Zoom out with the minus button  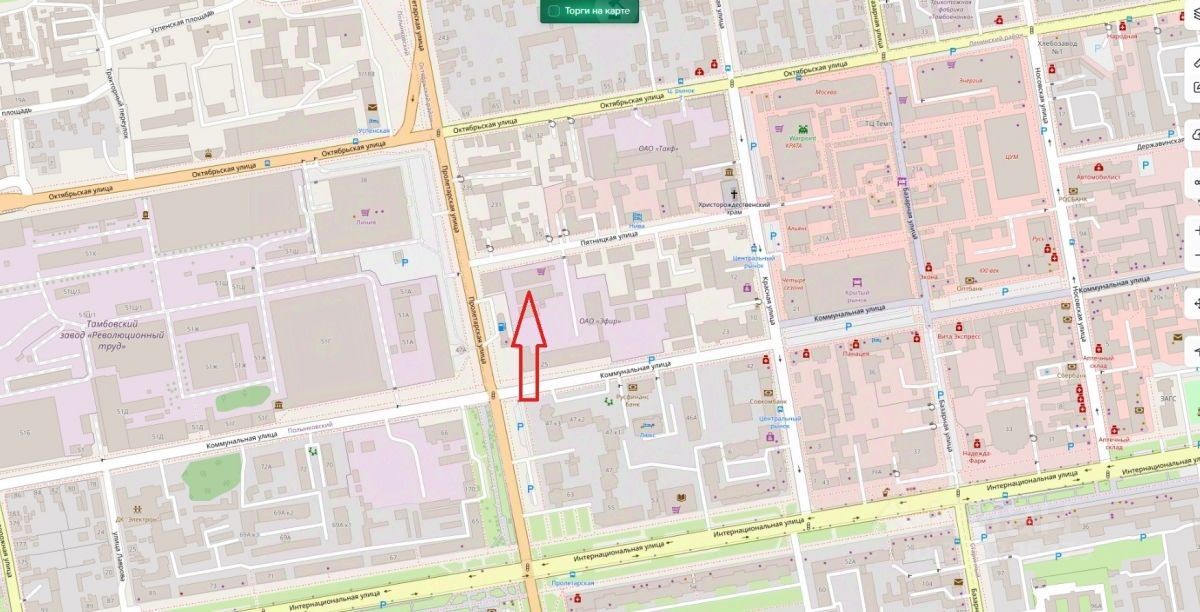point(1196,255)
